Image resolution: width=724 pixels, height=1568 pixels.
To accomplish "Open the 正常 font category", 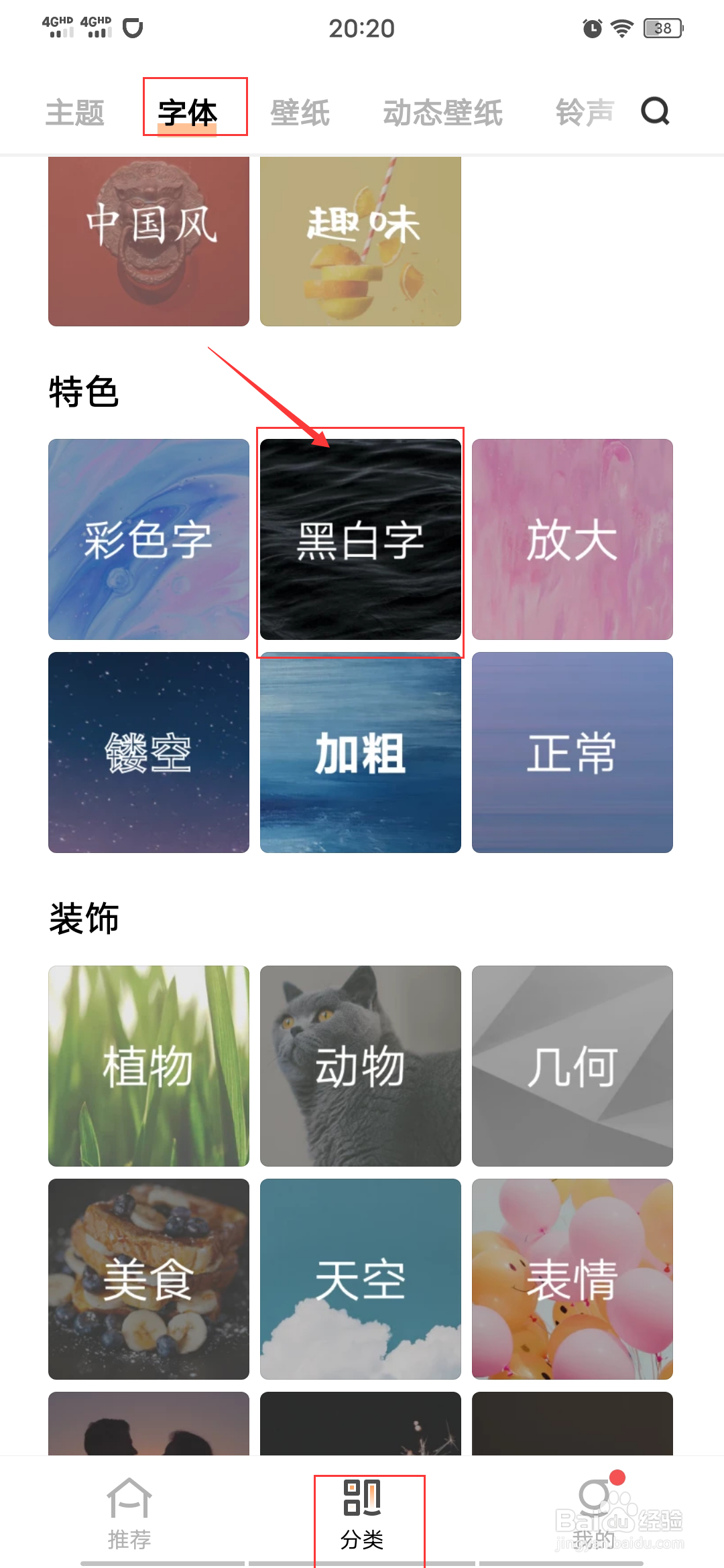I will click(572, 752).
